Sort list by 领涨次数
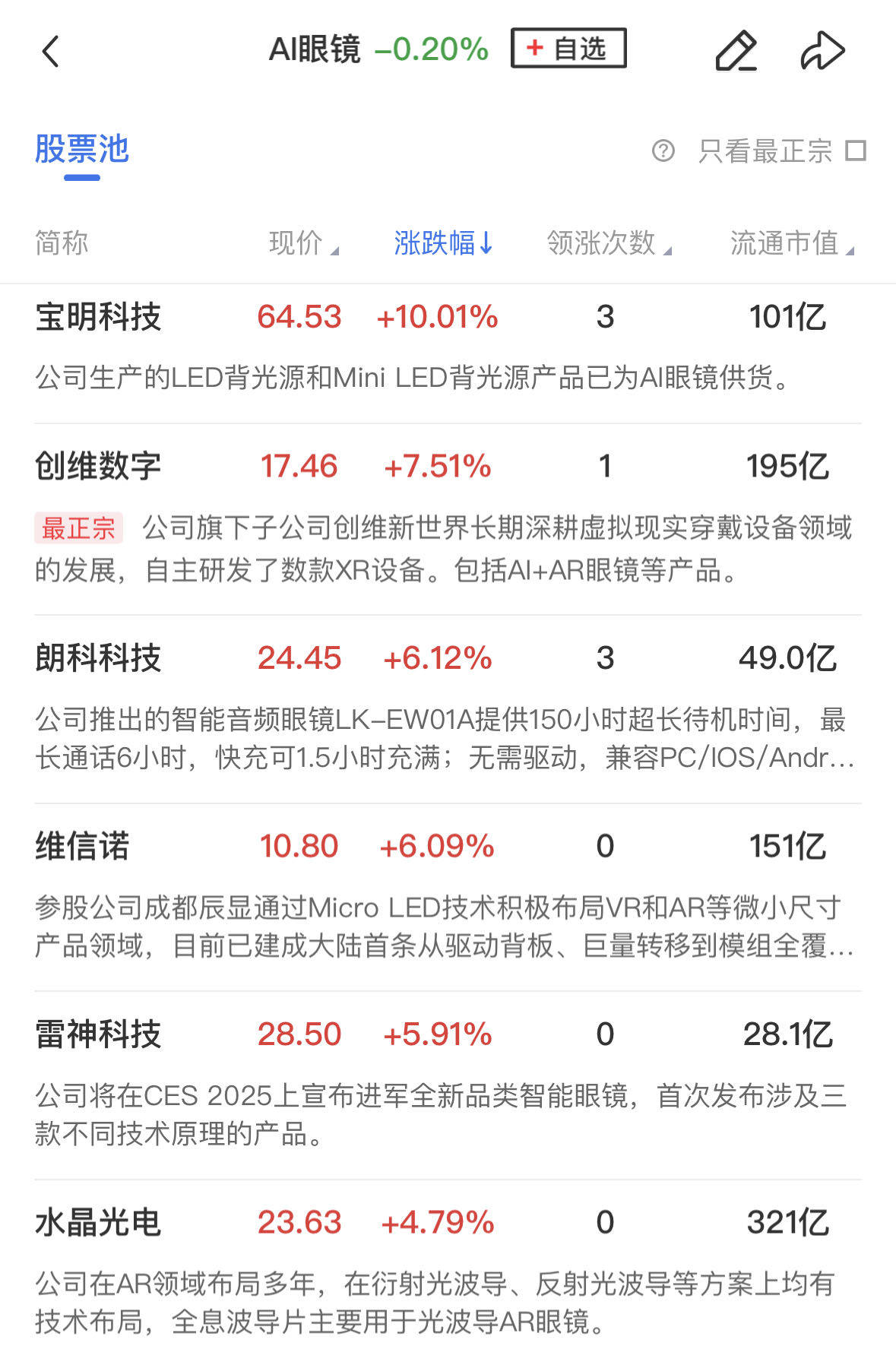The image size is (896, 1362). (608, 243)
